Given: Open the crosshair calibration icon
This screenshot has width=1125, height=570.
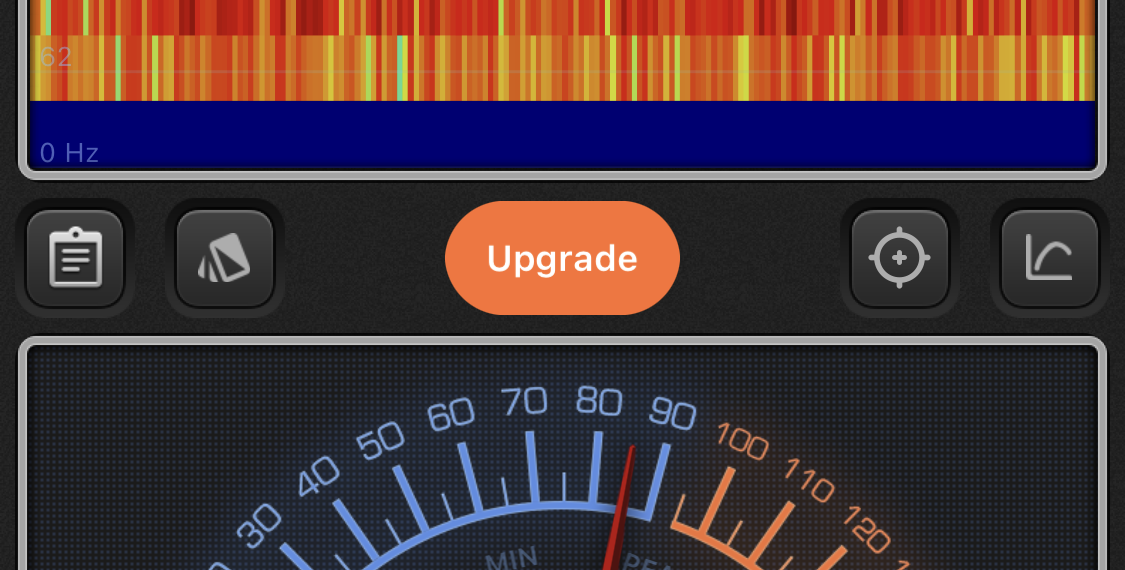Looking at the screenshot, I should click(899, 258).
